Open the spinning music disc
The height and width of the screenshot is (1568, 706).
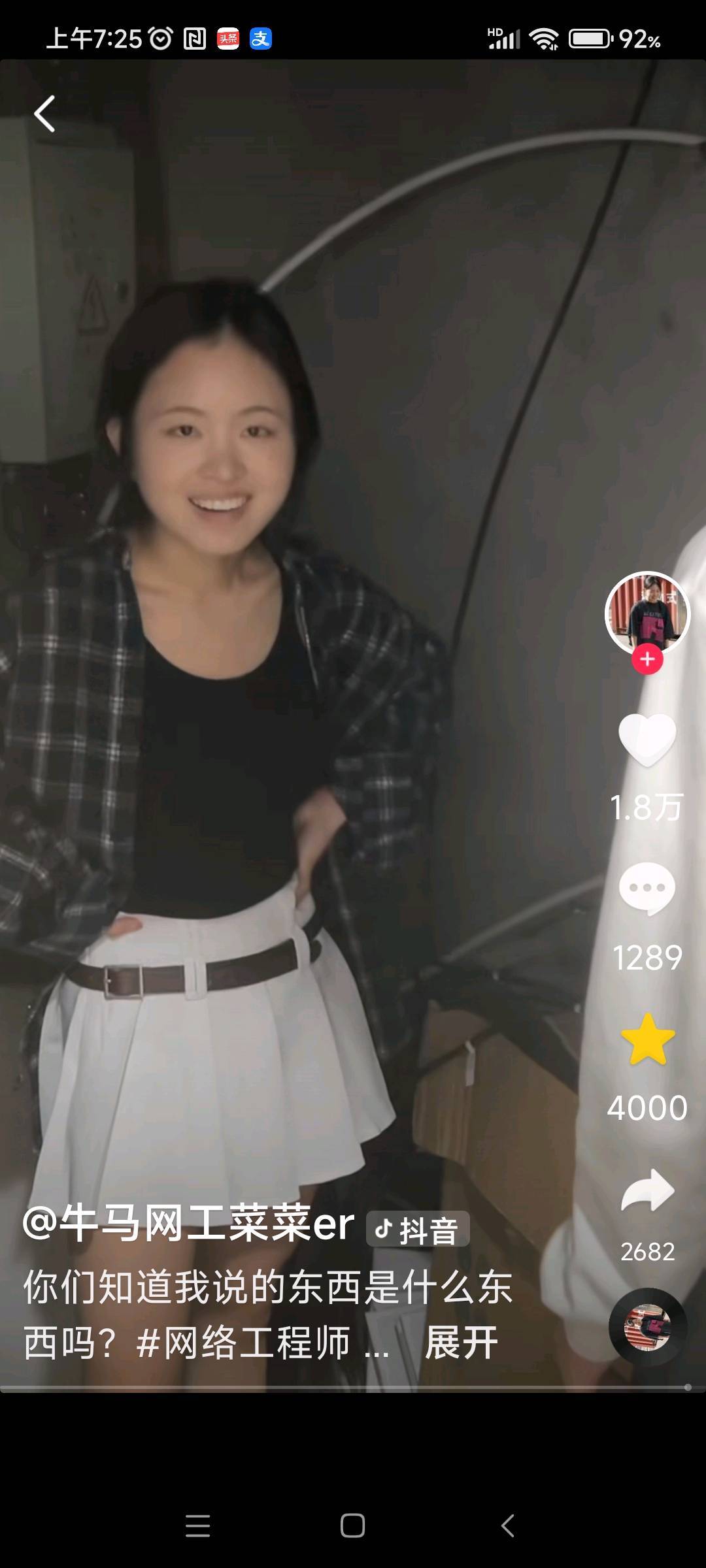point(647,1328)
